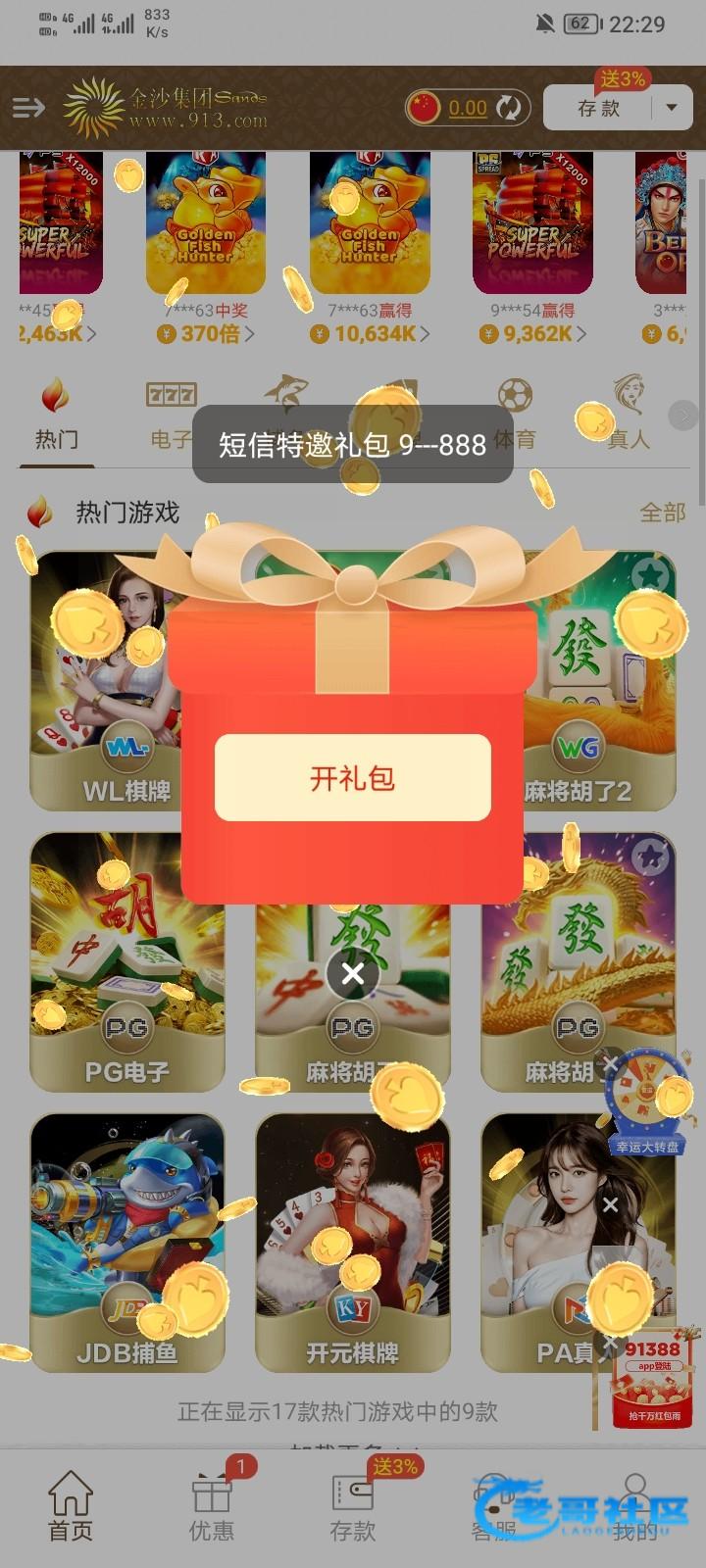Open 优惠 tab in bottom navigation
This screenshot has width=706, height=1568.
coord(212,1507)
